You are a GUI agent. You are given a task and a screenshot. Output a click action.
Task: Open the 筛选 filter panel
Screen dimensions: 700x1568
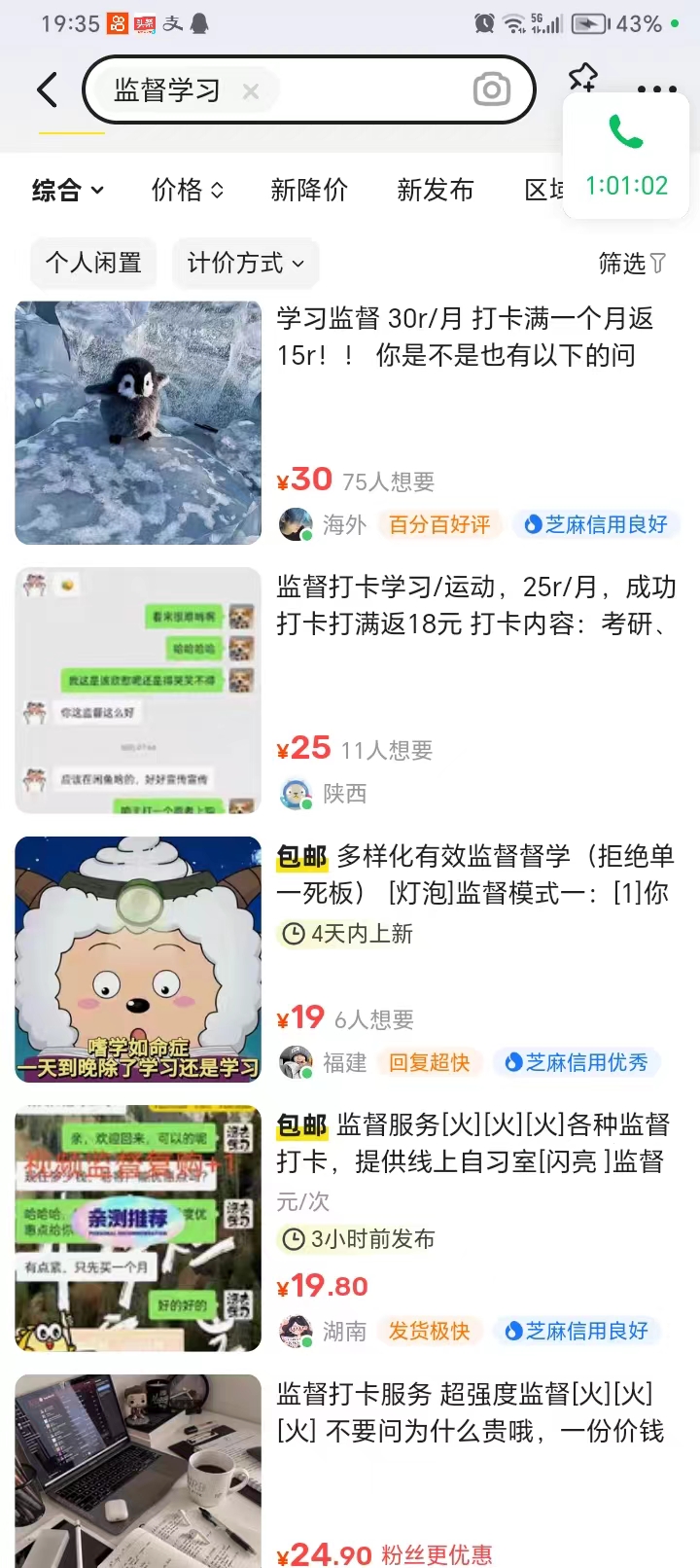click(x=632, y=263)
